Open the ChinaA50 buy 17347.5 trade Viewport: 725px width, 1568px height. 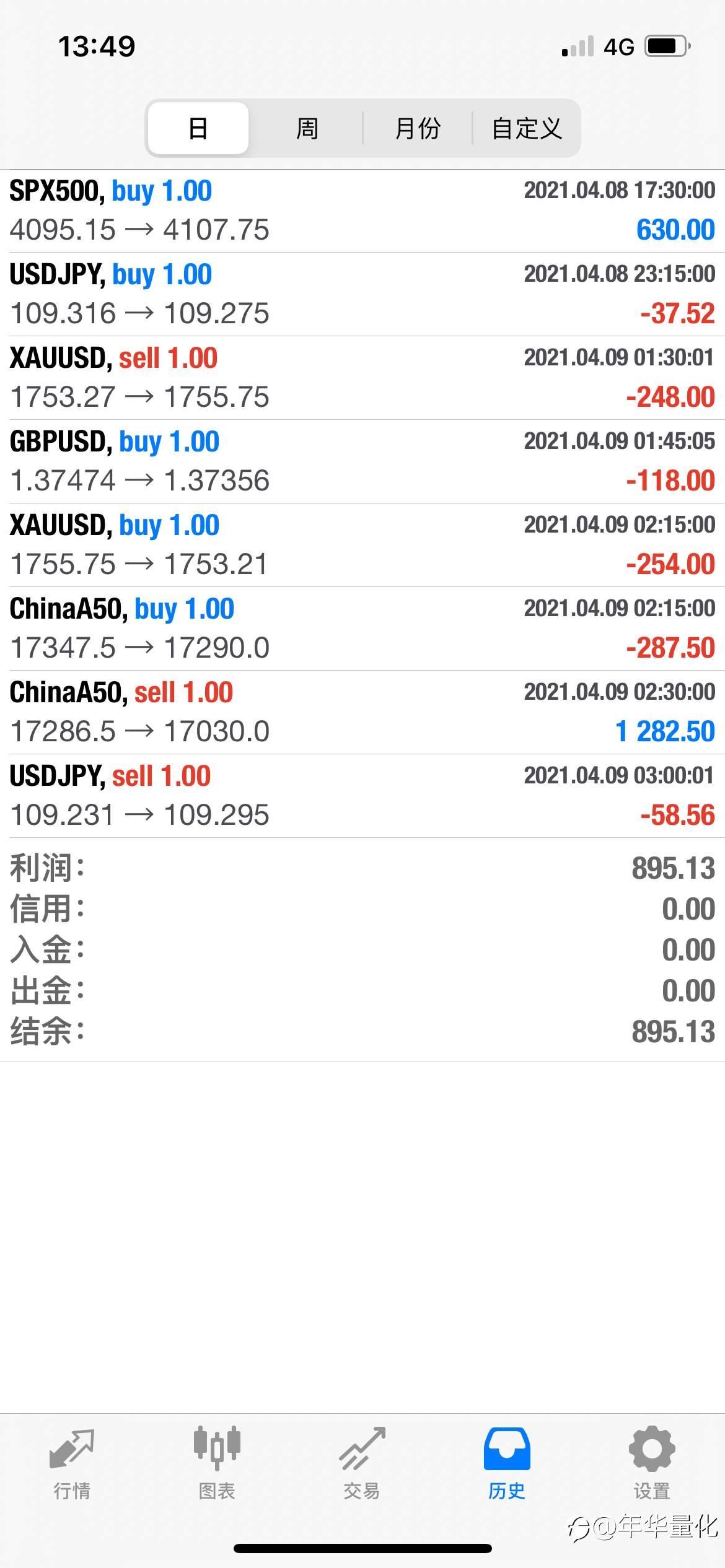coord(362,629)
